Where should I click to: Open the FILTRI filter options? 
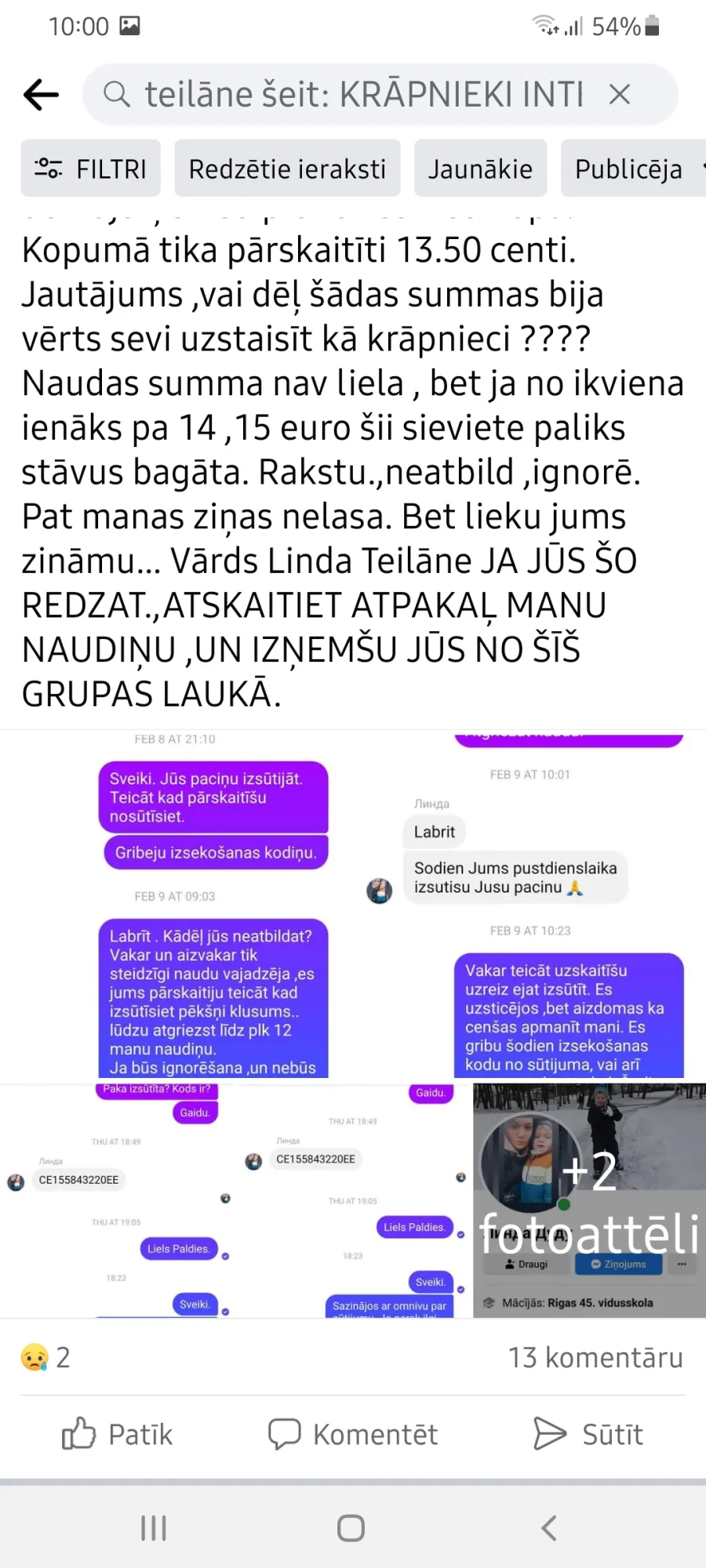(x=91, y=169)
